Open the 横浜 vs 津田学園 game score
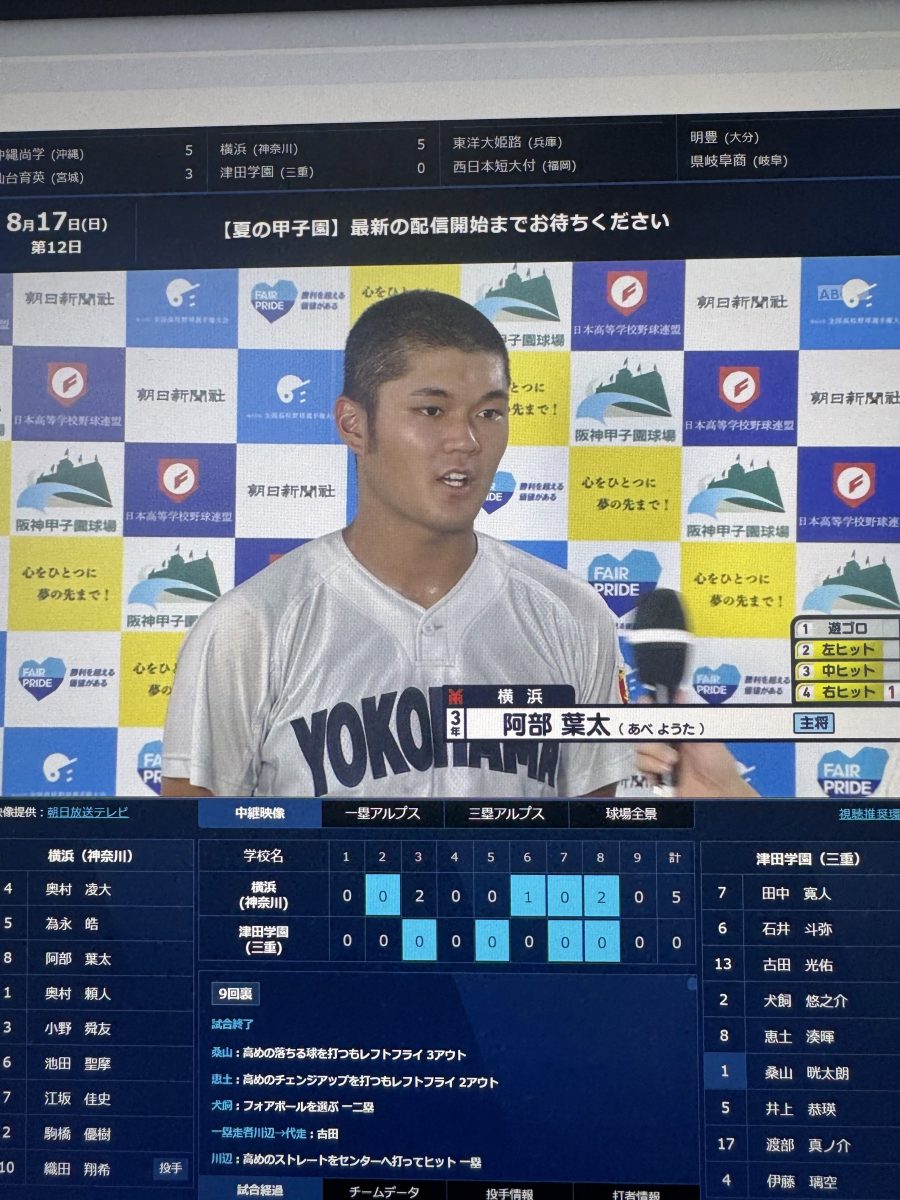 (322, 159)
